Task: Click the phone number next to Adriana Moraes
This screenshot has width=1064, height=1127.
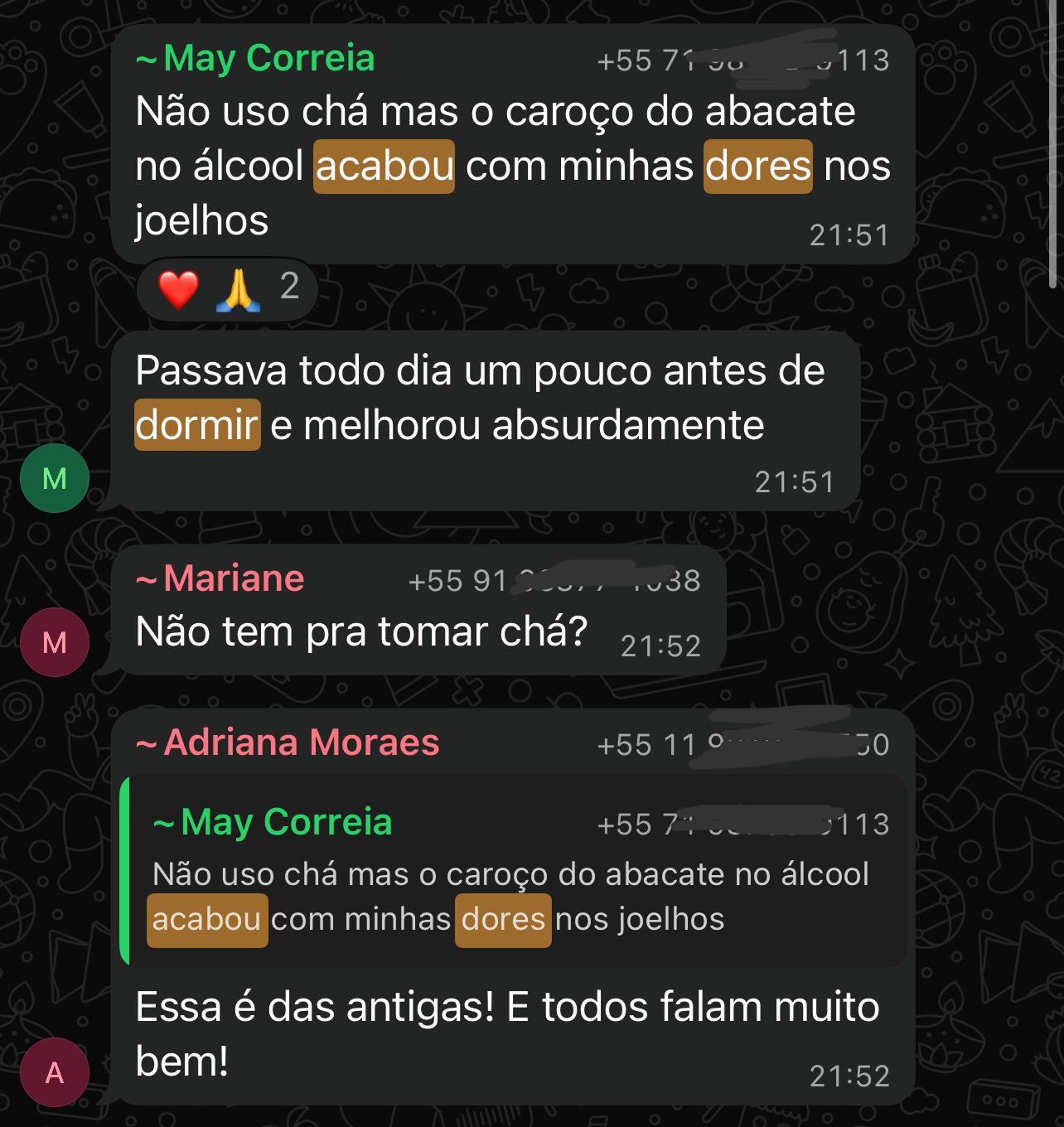Action: pos(742,743)
